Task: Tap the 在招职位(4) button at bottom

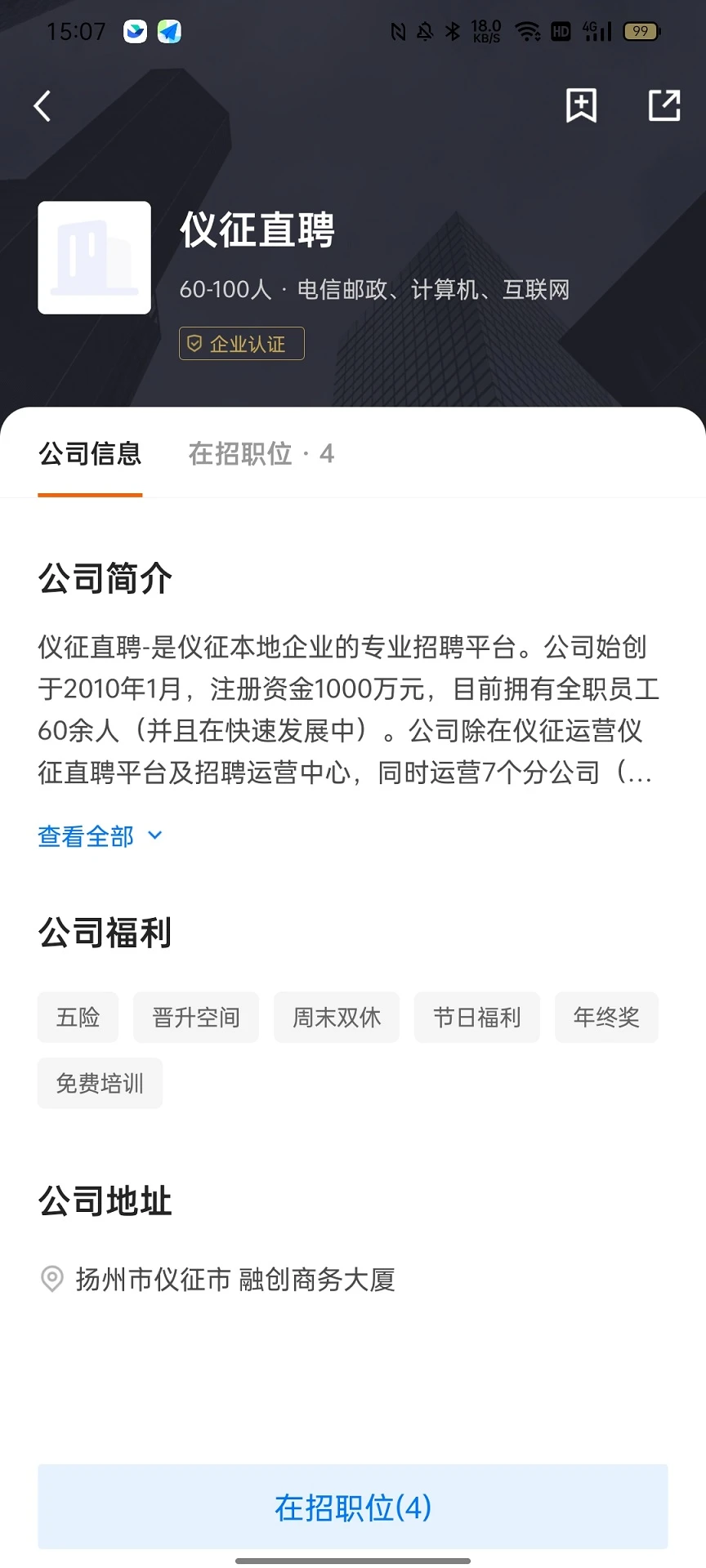Action: (x=353, y=1507)
